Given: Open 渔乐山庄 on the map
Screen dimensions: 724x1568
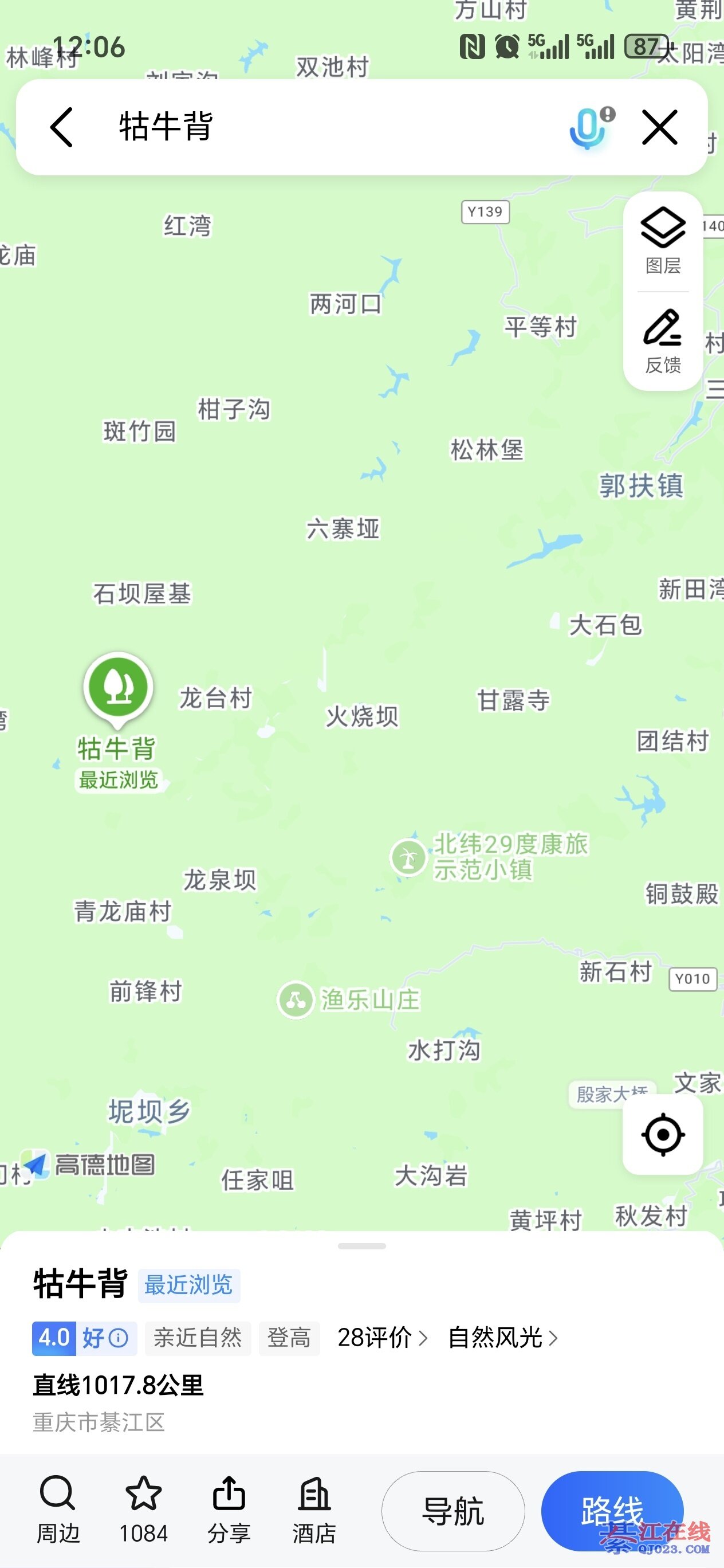Looking at the screenshot, I should (x=296, y=999).
